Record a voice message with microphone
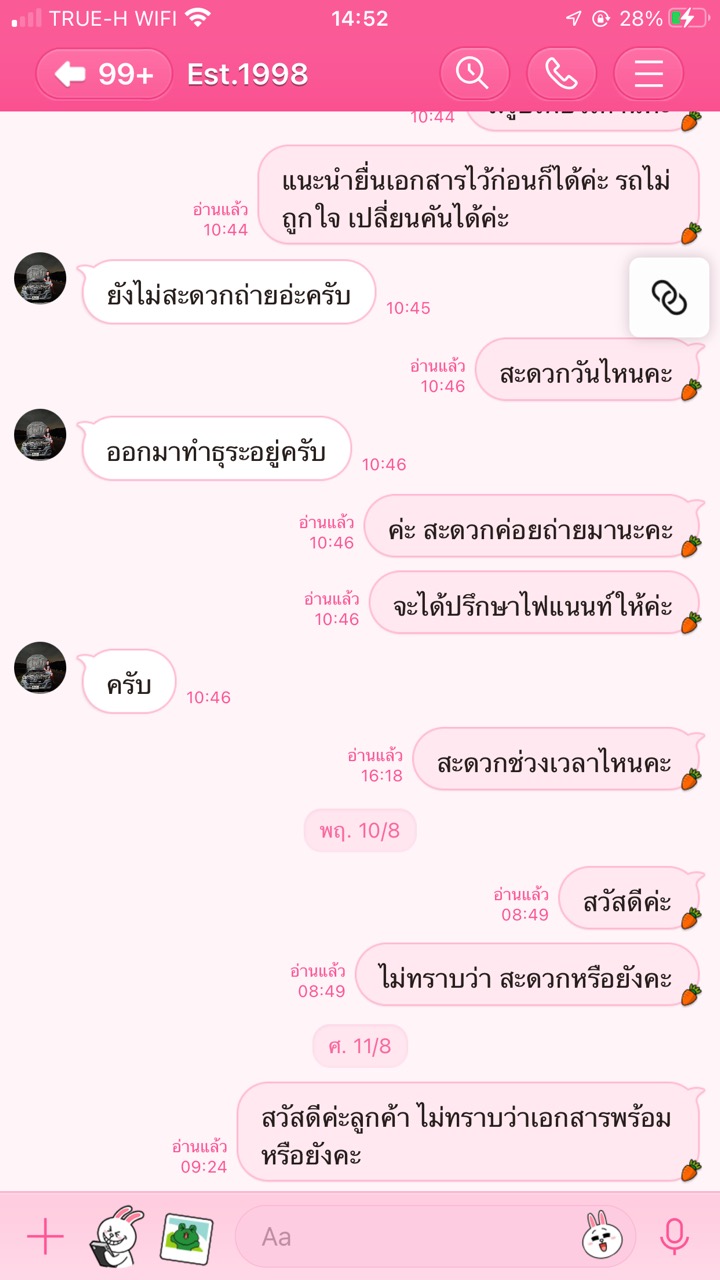The image size is (720, 1280). [674, 1237]
